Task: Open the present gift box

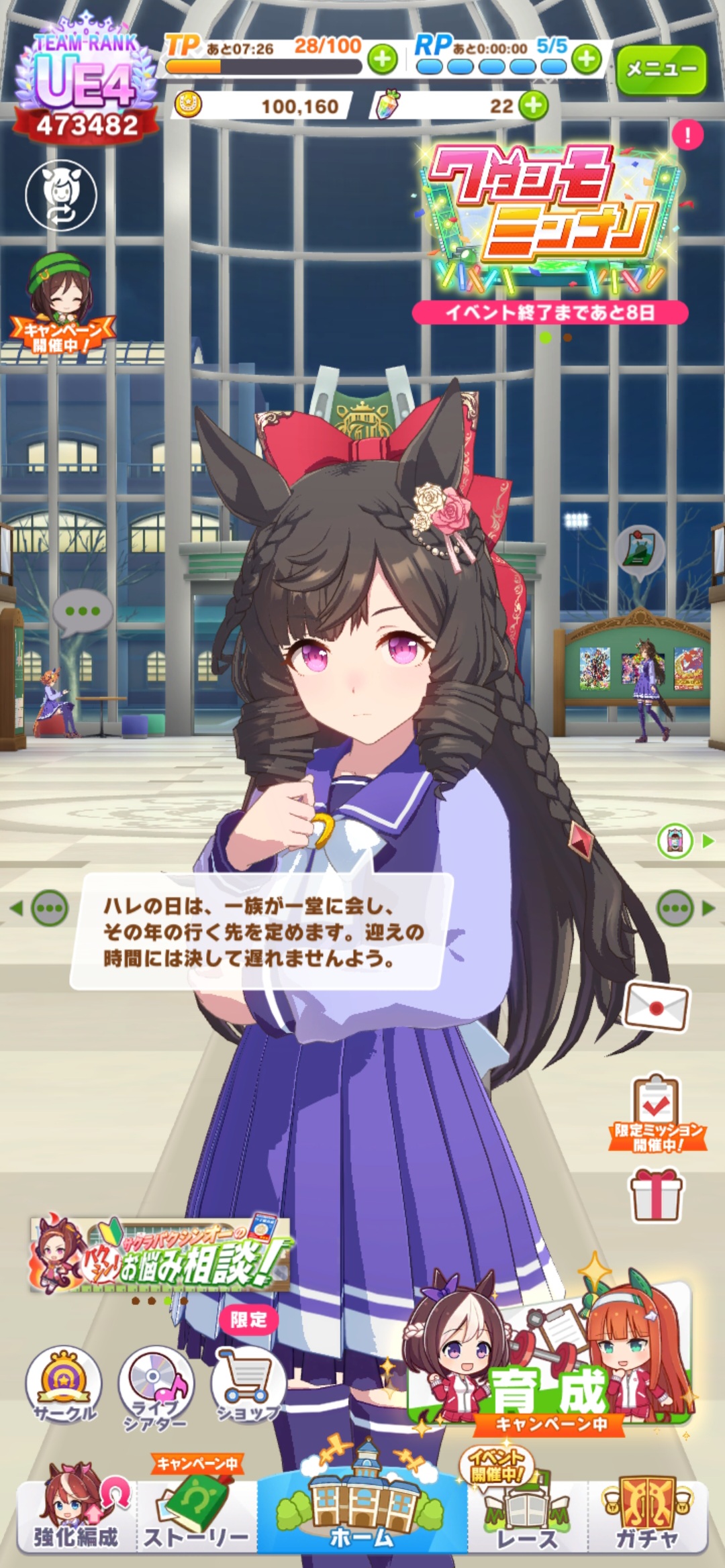Action: tap(656, 1194)
